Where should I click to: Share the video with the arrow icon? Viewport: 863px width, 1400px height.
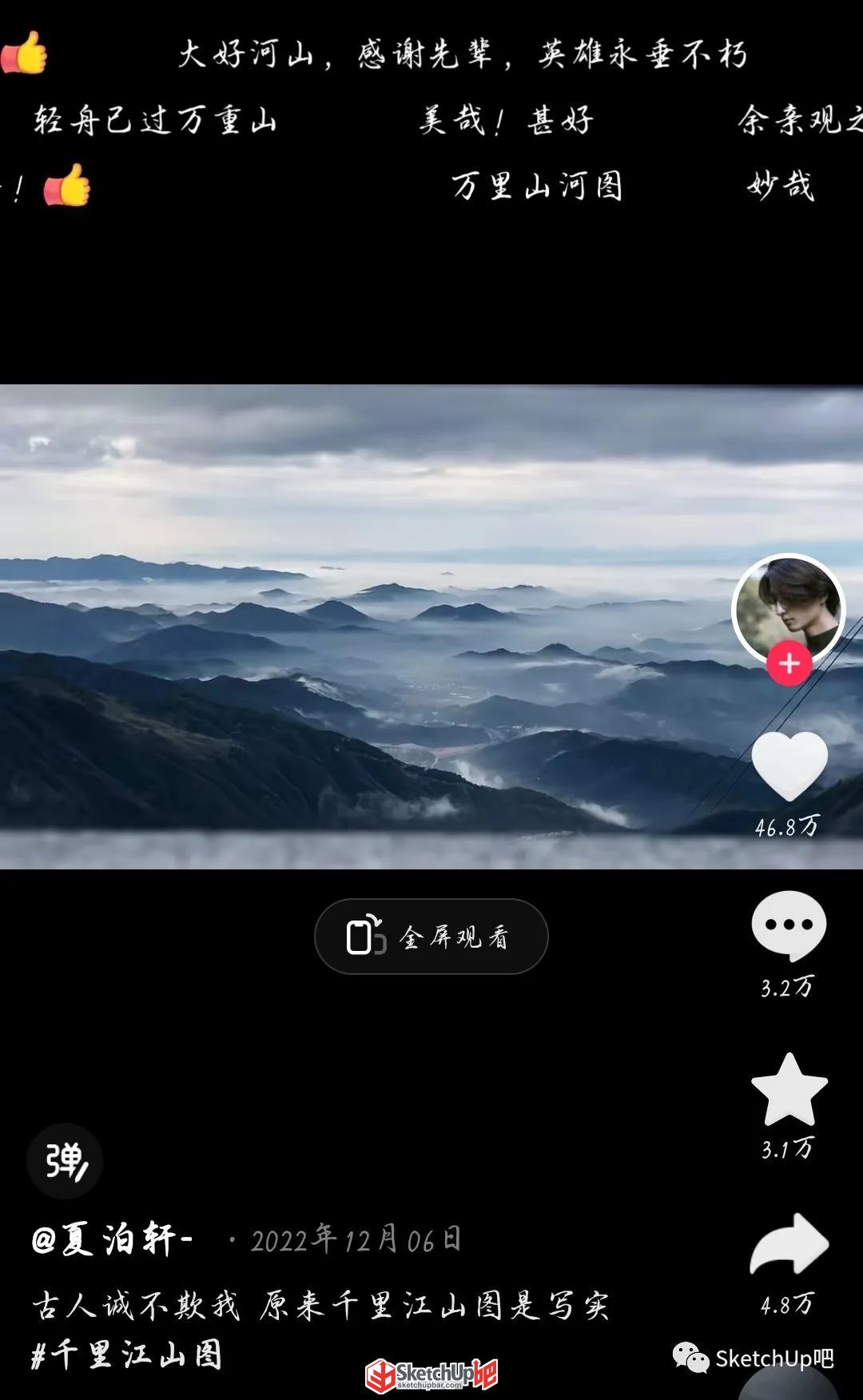789,1243
